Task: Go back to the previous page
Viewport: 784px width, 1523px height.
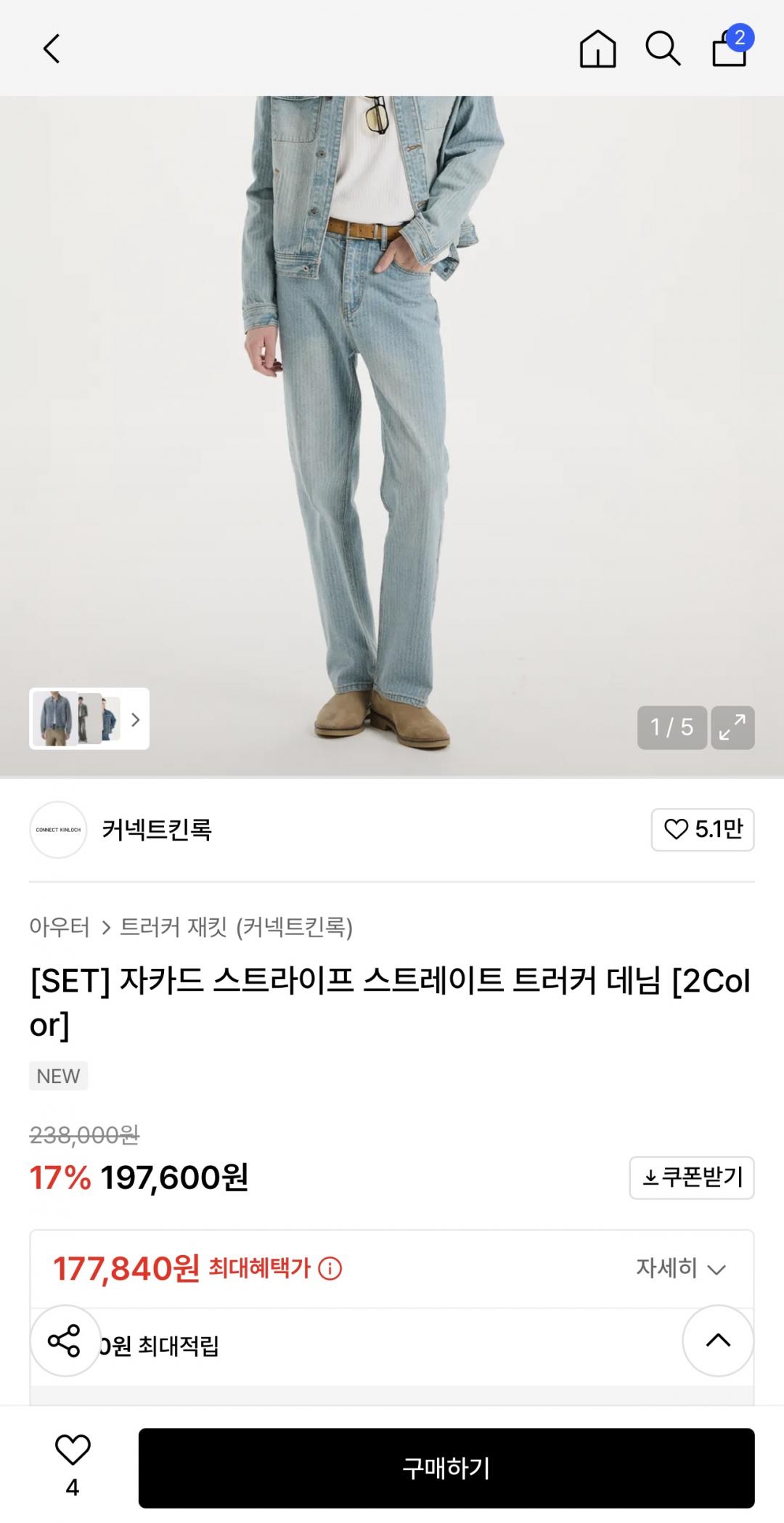Action: 52,49
